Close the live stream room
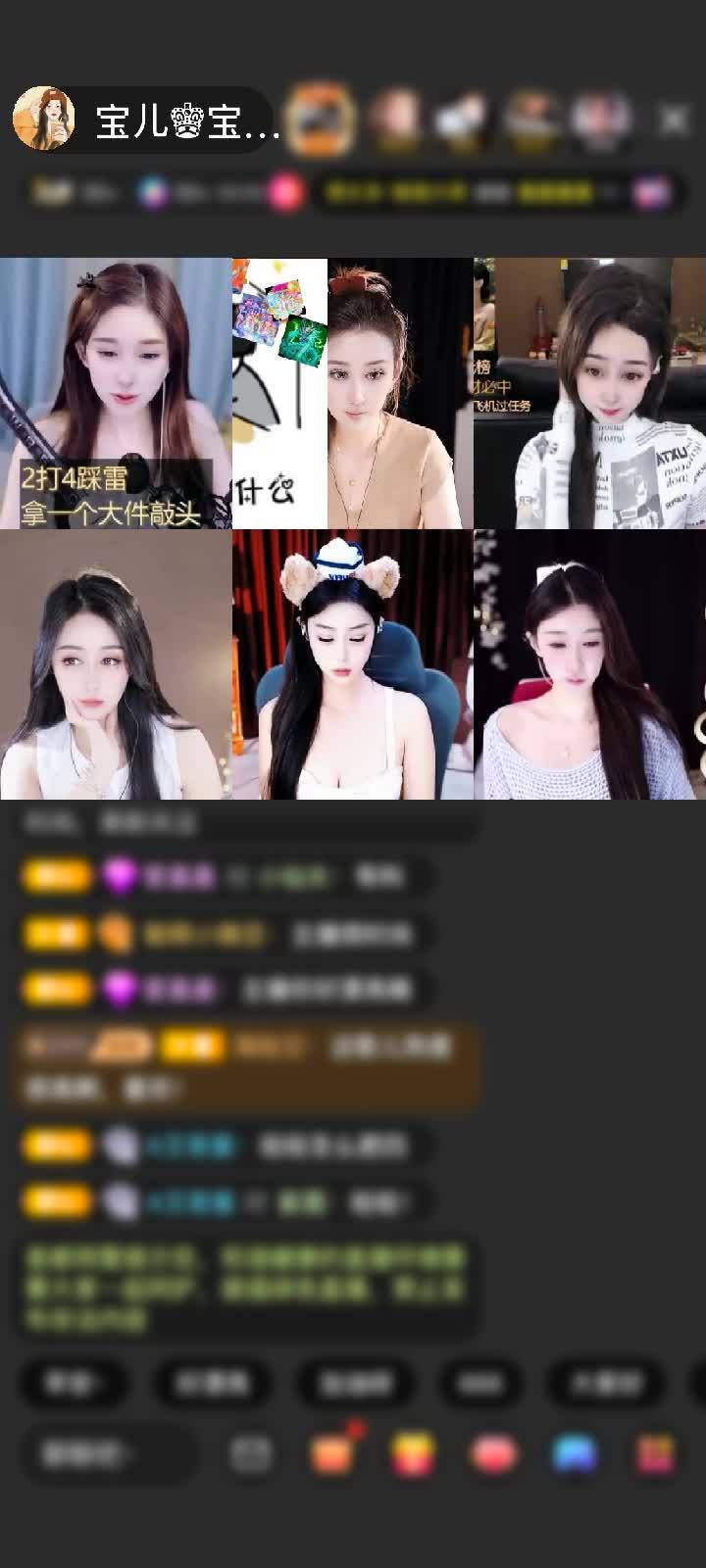This screenshot has width=706, height=1568. [x=673, y=121]
